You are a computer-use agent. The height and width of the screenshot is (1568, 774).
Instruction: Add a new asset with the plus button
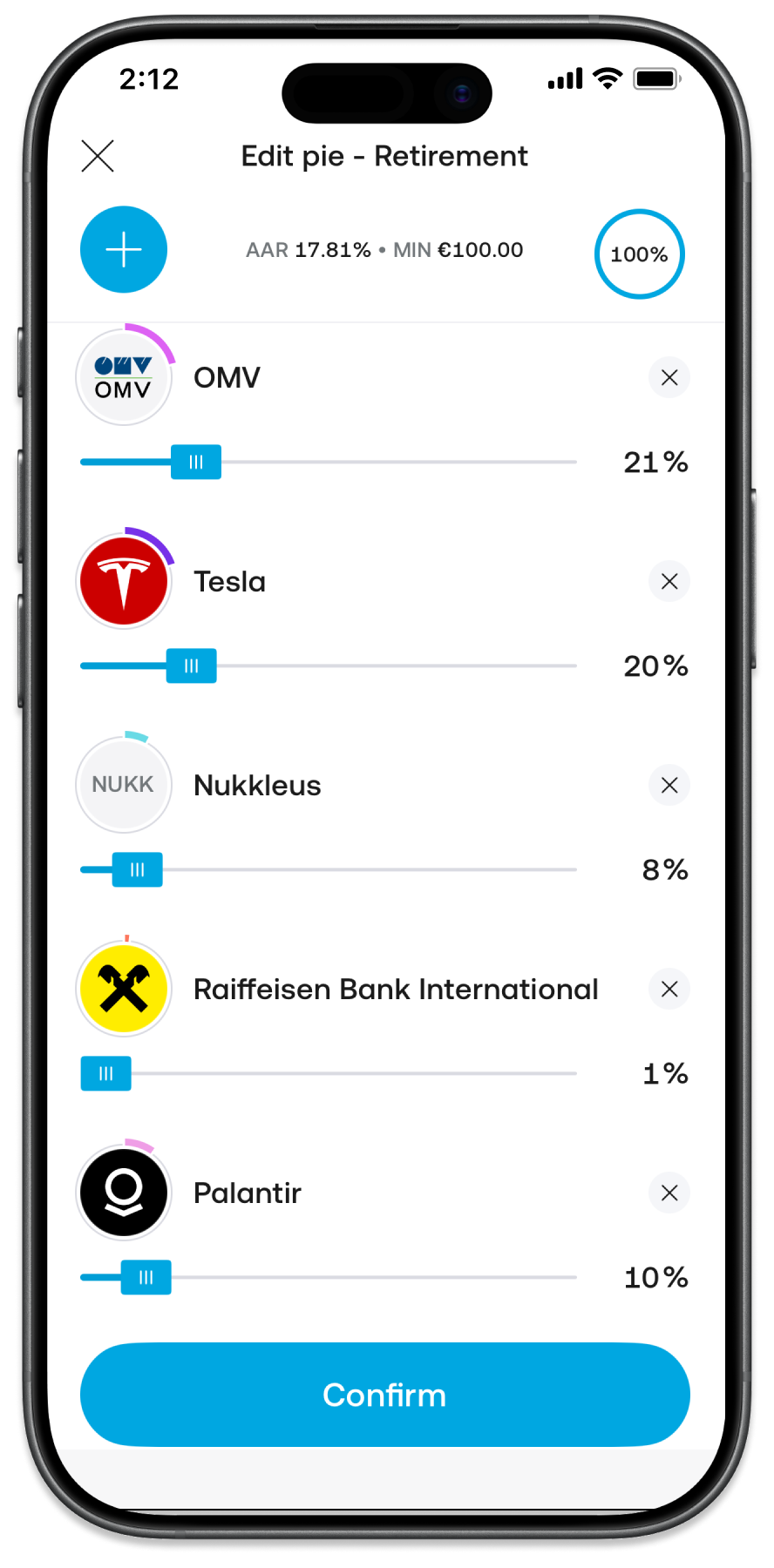(x=124, y=250)
